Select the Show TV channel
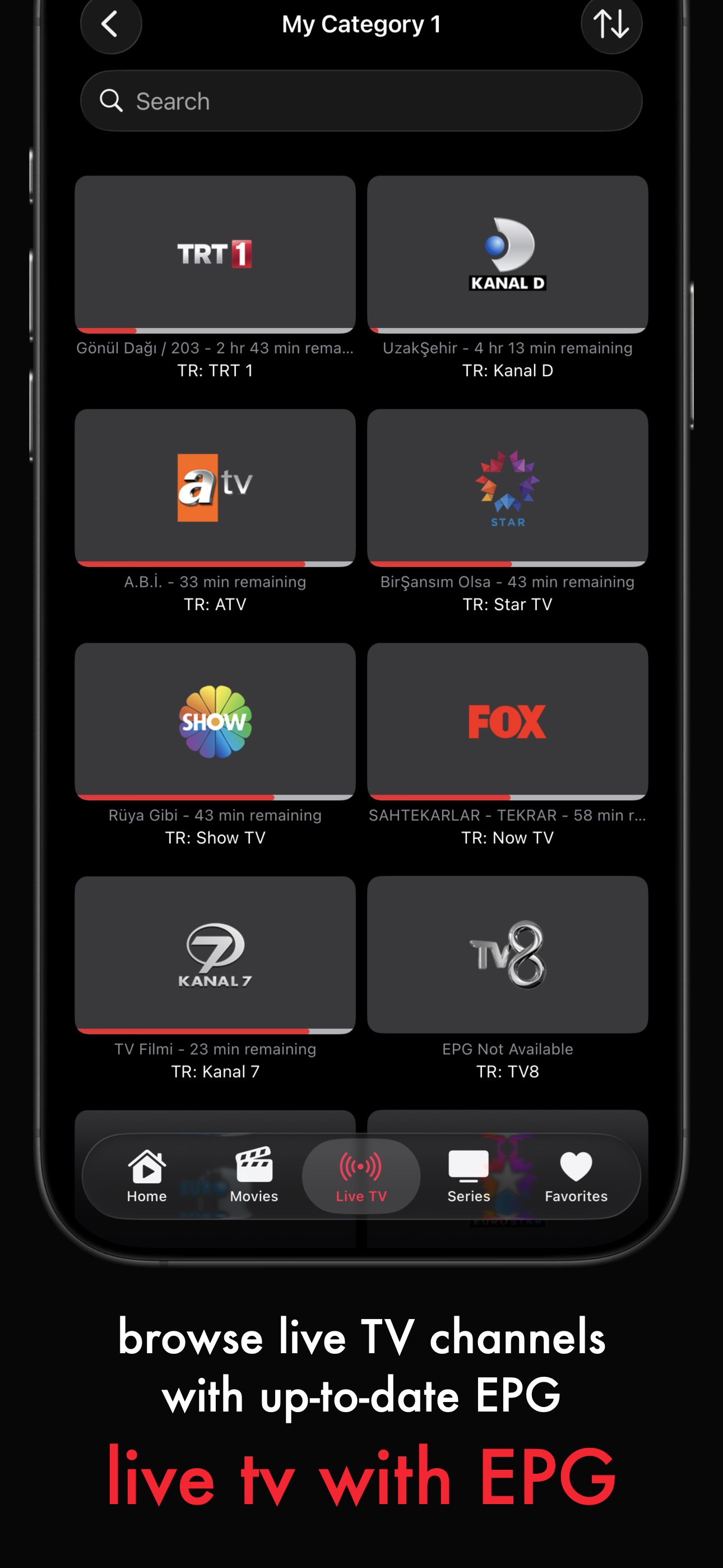This screenshot has height=1568, width=723. [215, 721]
